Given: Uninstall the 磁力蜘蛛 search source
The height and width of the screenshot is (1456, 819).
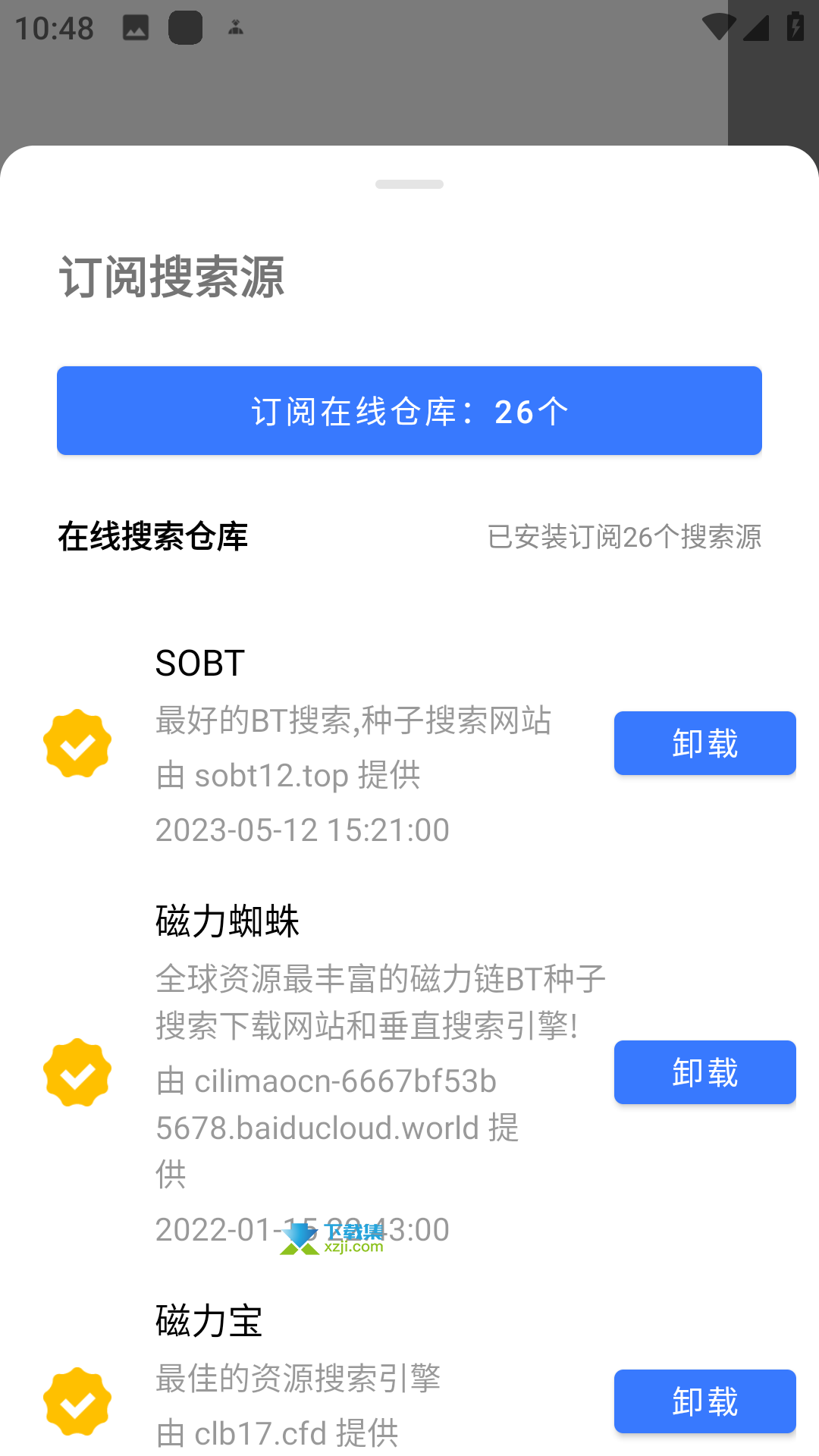Looking at the screenshot, I should click(704, 1072).
